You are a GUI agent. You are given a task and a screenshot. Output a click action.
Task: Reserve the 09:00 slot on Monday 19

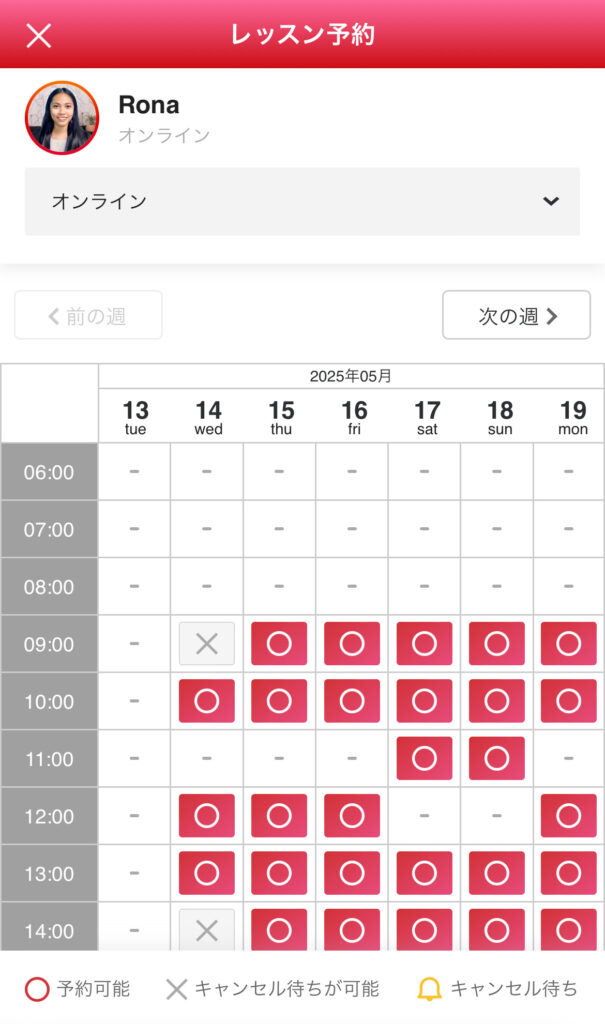[x=568, y=644]
